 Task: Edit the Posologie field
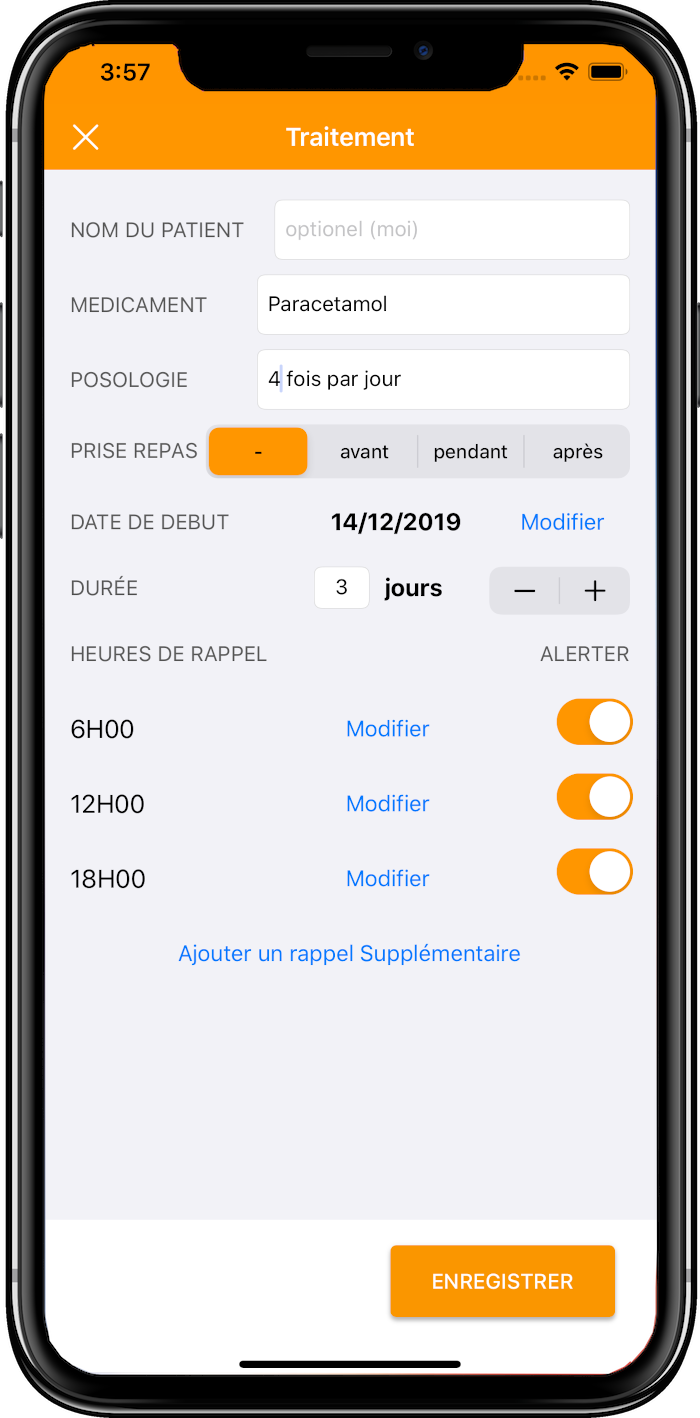click(x=443, y=380)
